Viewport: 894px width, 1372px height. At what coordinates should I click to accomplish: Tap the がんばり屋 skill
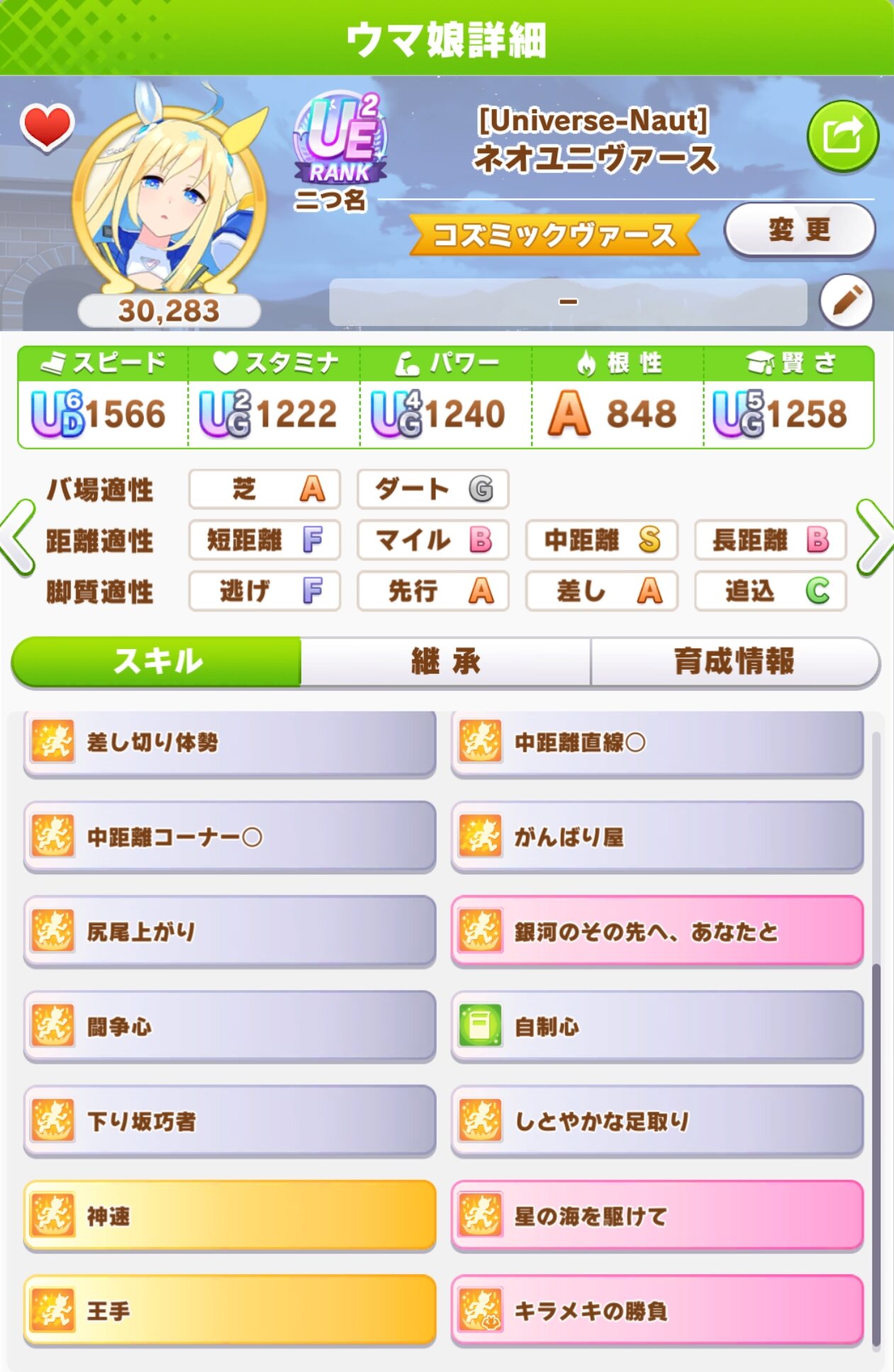click(x=656, y=837)
